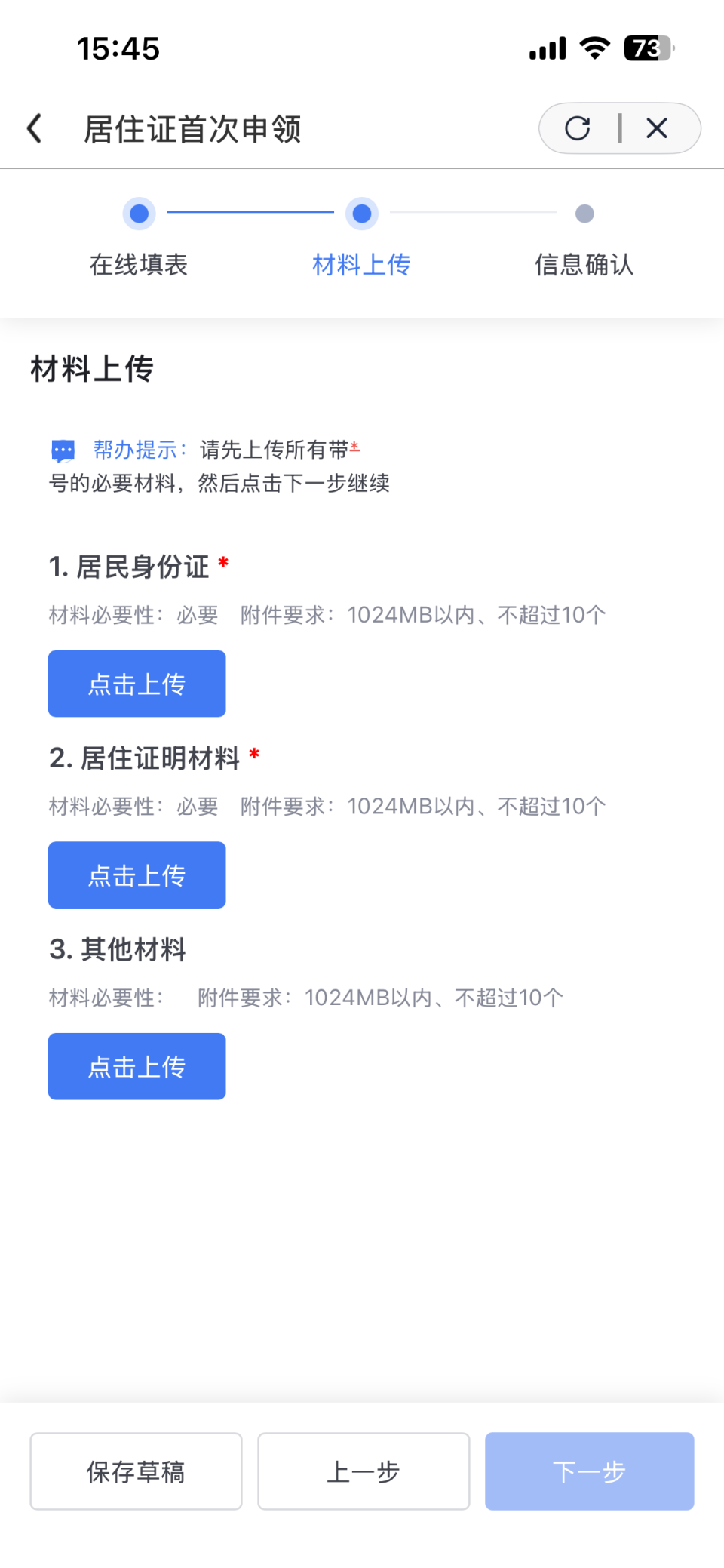The image size is (724, 1568).
Task: Click the Wi-Fi icon in the status bar
Action: tap(595, 48)
